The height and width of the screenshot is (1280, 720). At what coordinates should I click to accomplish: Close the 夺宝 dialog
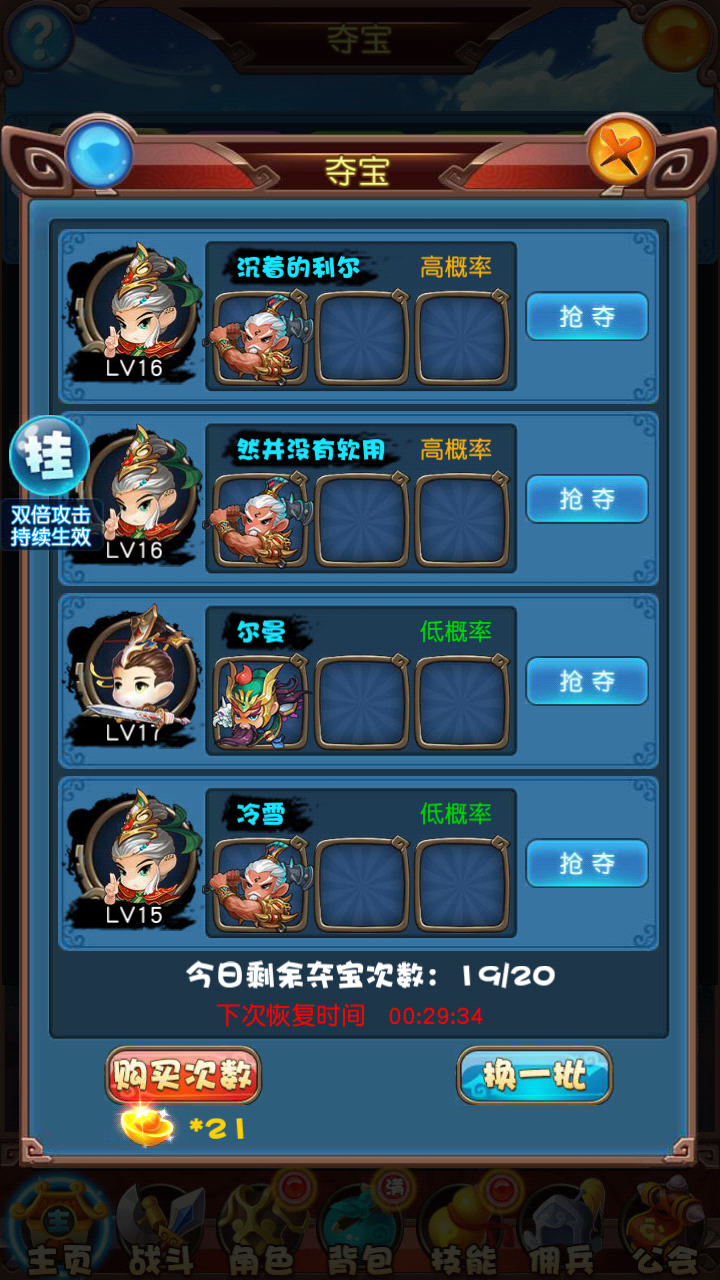pyautogui.click(x=620, y=153)
